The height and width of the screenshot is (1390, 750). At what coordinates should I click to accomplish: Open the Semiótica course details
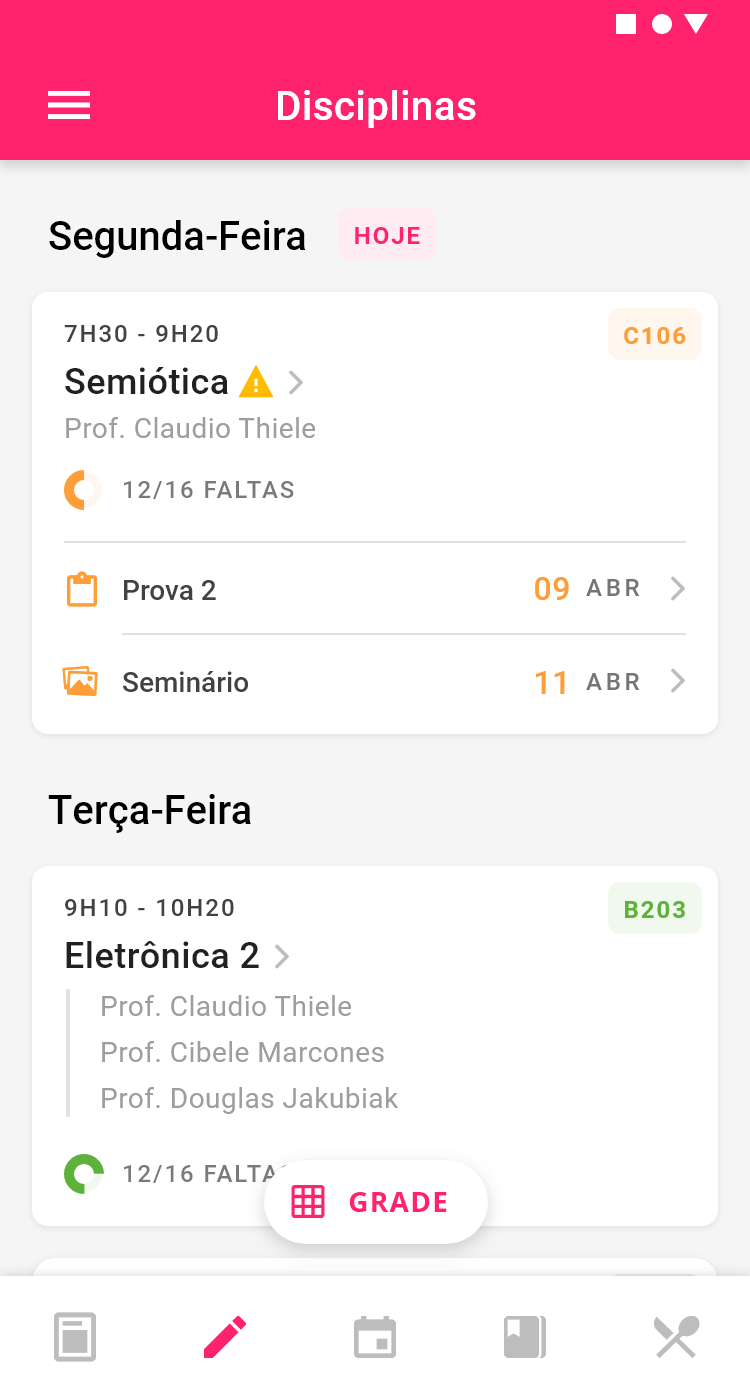(x=185, y=382)
